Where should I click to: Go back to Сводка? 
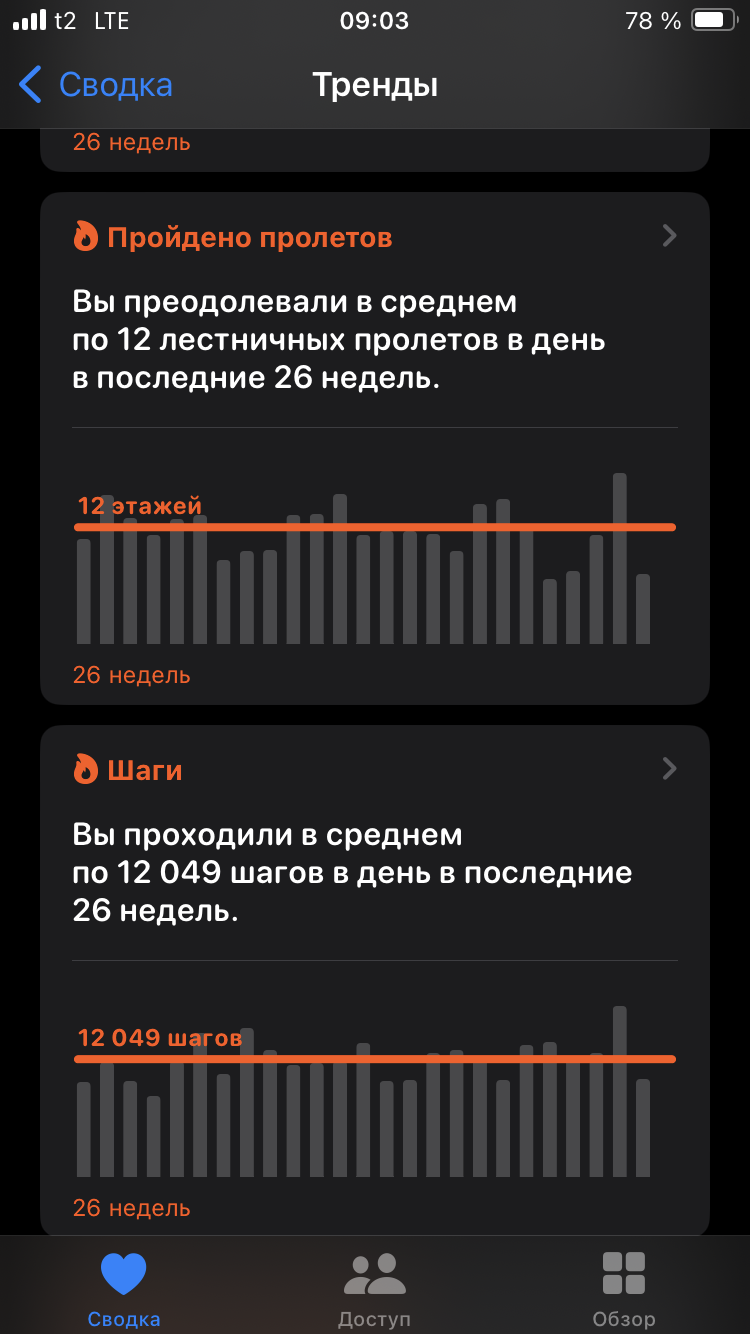pyautogui.click(x=96, y=85)
